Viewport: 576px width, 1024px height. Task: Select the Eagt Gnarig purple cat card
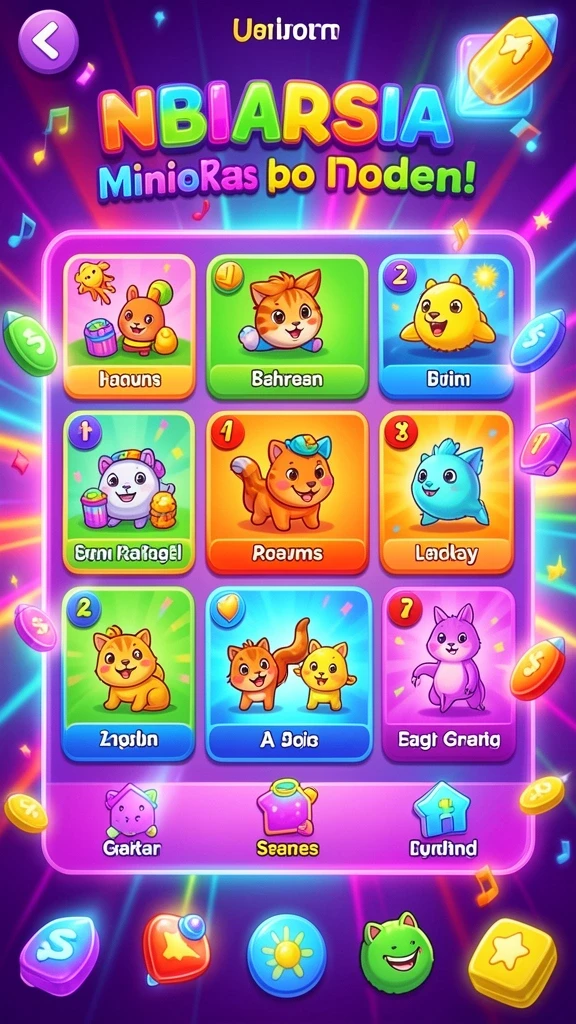(x=449, y=674)
